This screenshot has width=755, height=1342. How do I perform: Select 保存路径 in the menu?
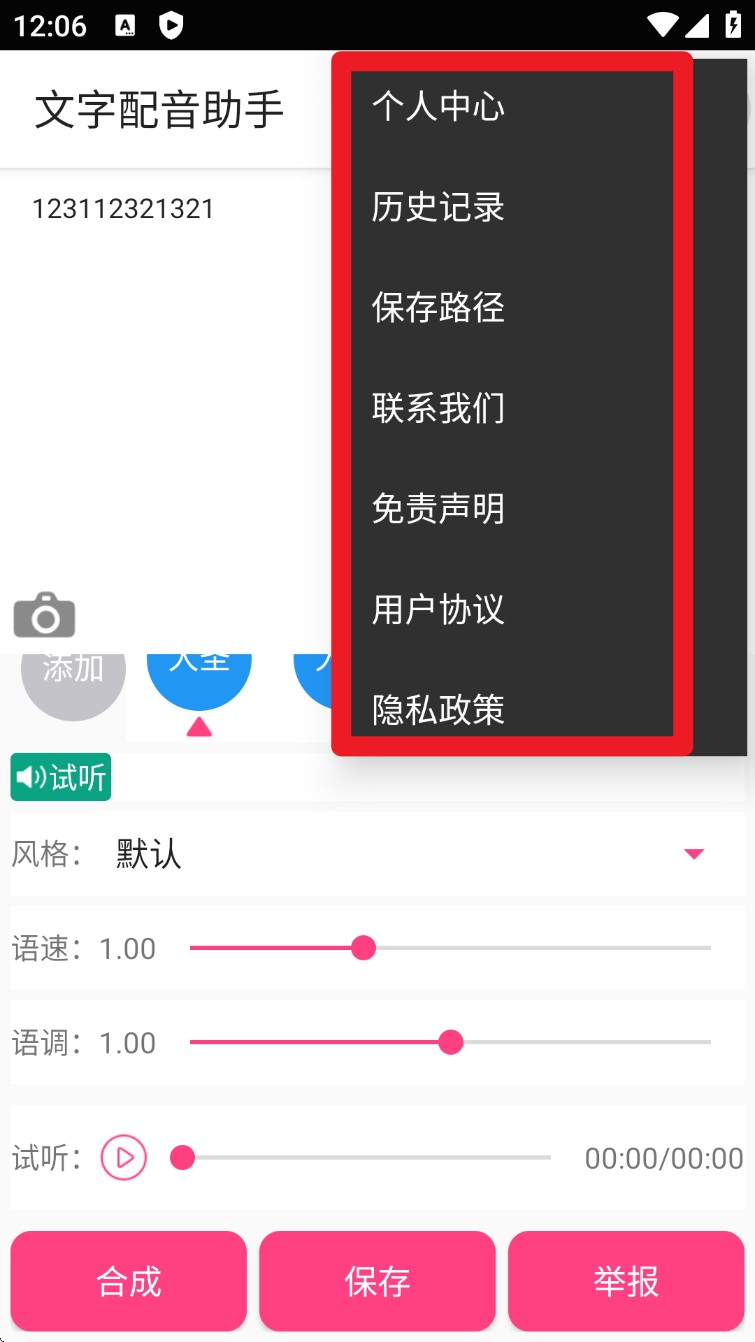pos(510,307)
